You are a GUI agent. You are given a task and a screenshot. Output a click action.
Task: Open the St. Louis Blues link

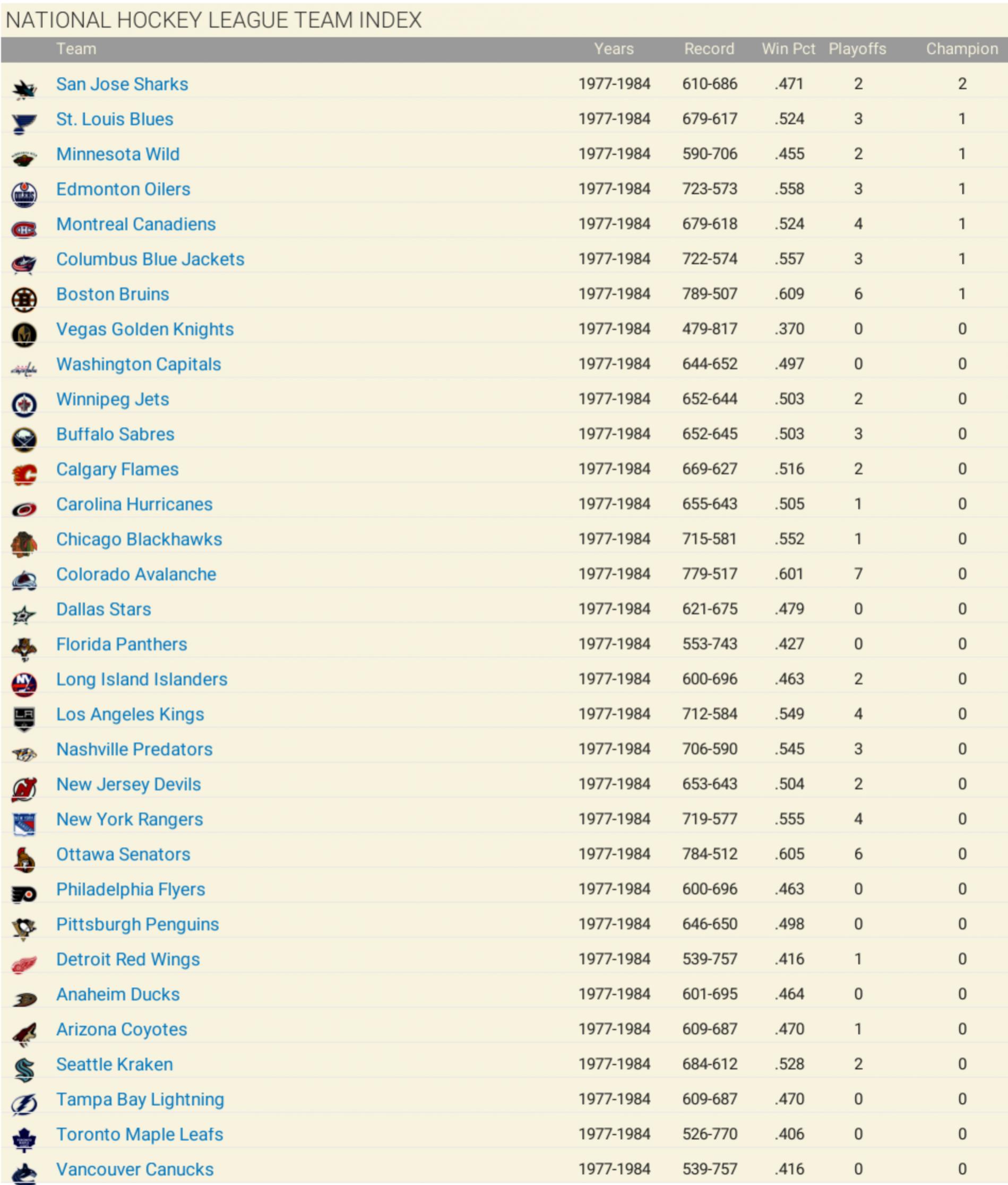click(x=114, y=119)
